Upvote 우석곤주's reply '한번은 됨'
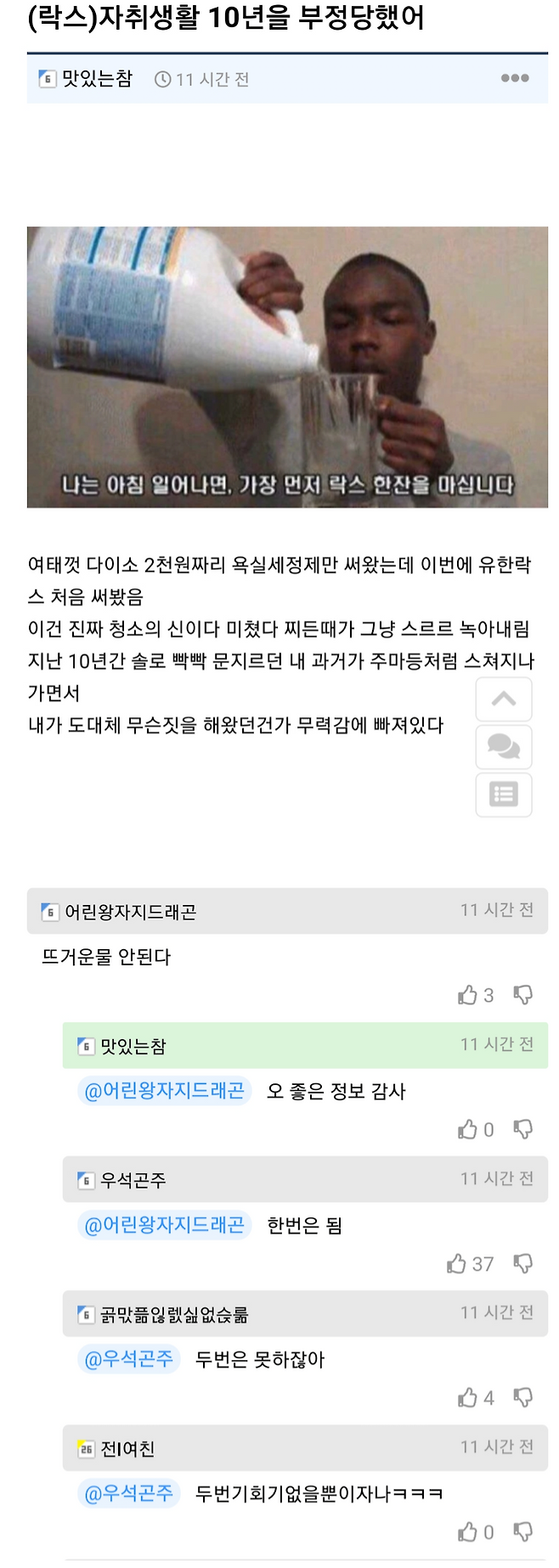The height and width of the screenshot is (1568, 559). click(x=458, y=1263)
